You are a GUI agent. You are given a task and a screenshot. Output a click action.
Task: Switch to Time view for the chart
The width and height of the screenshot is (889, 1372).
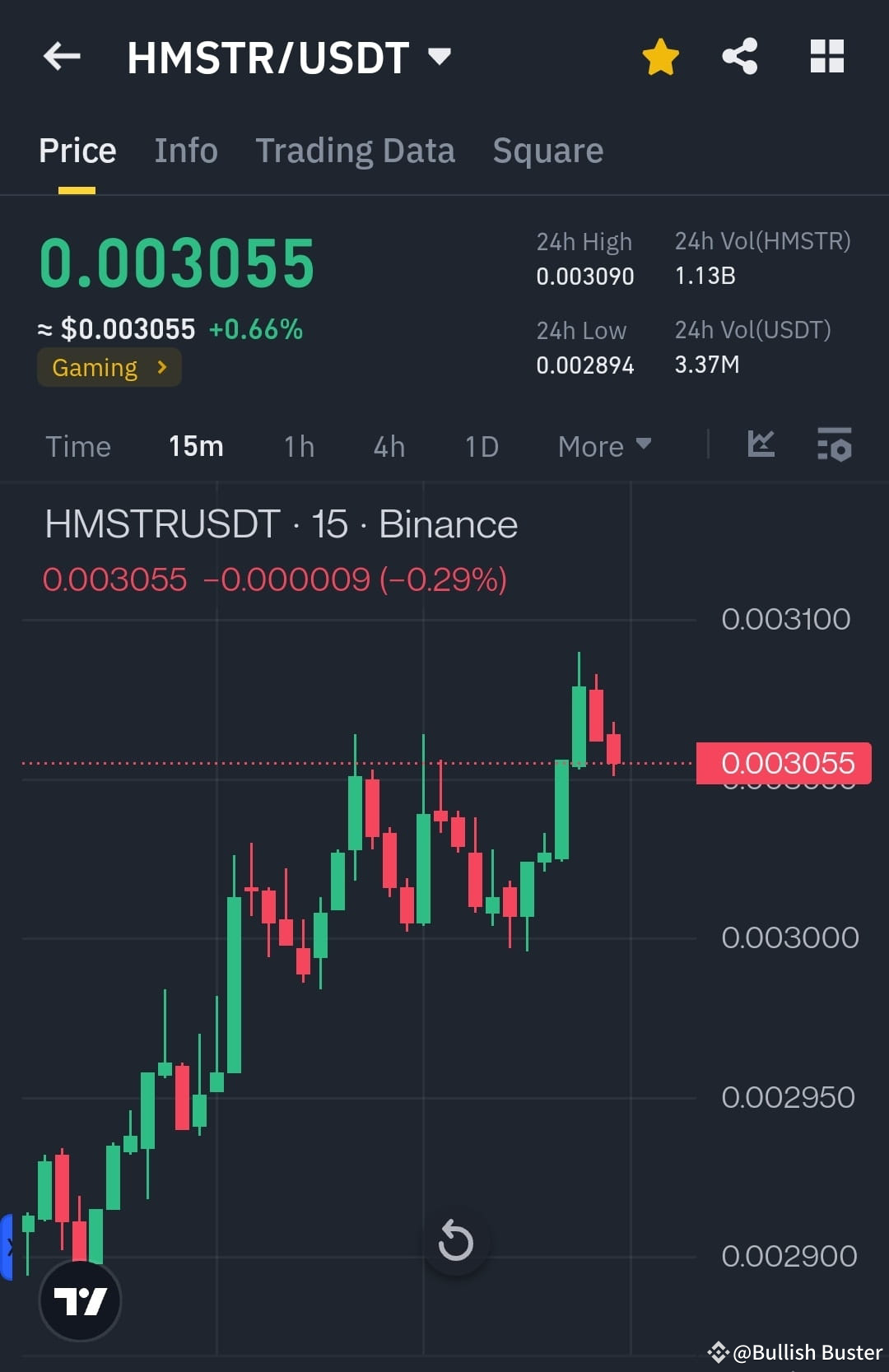[x=78, y=445]
